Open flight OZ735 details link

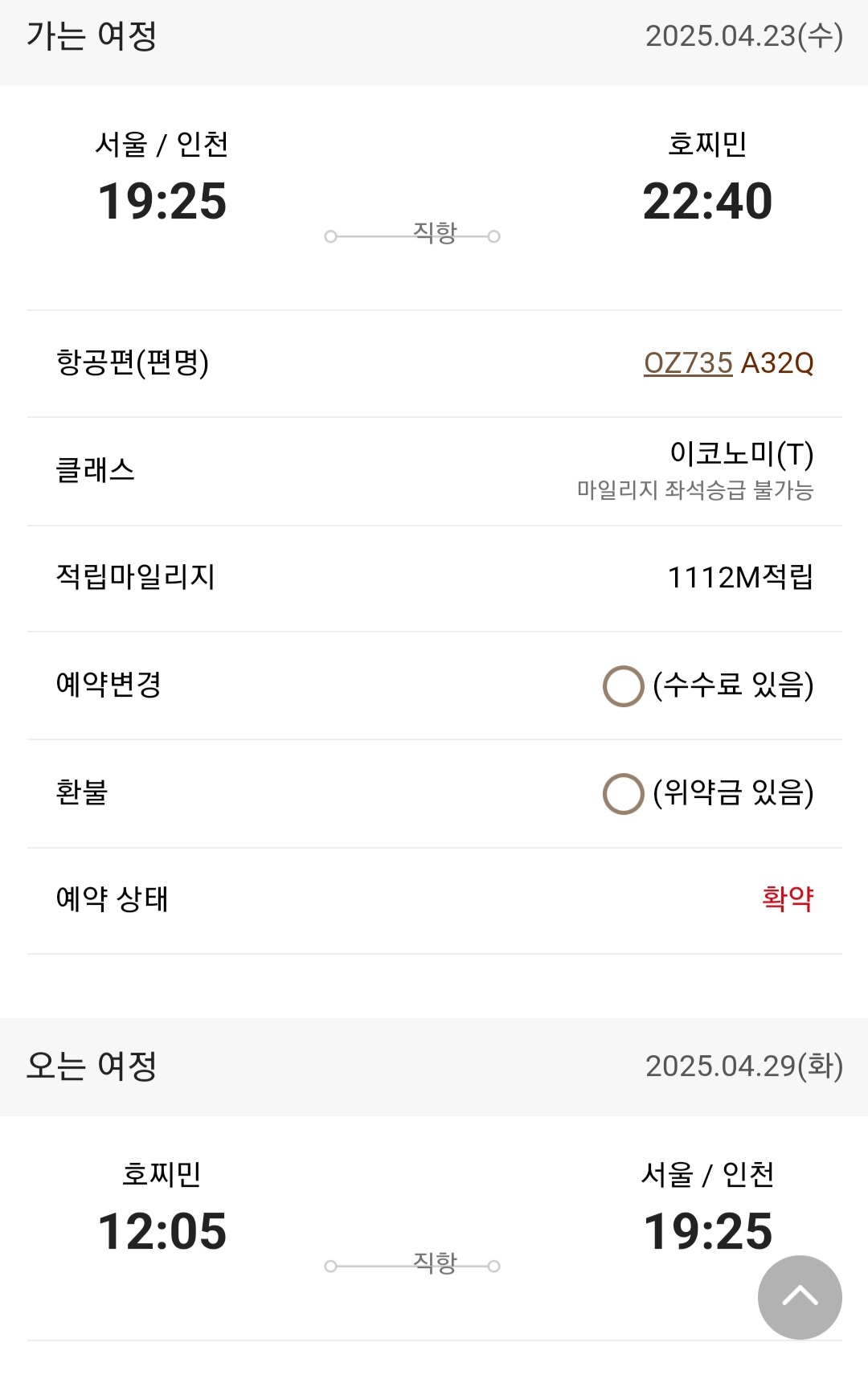688,363
